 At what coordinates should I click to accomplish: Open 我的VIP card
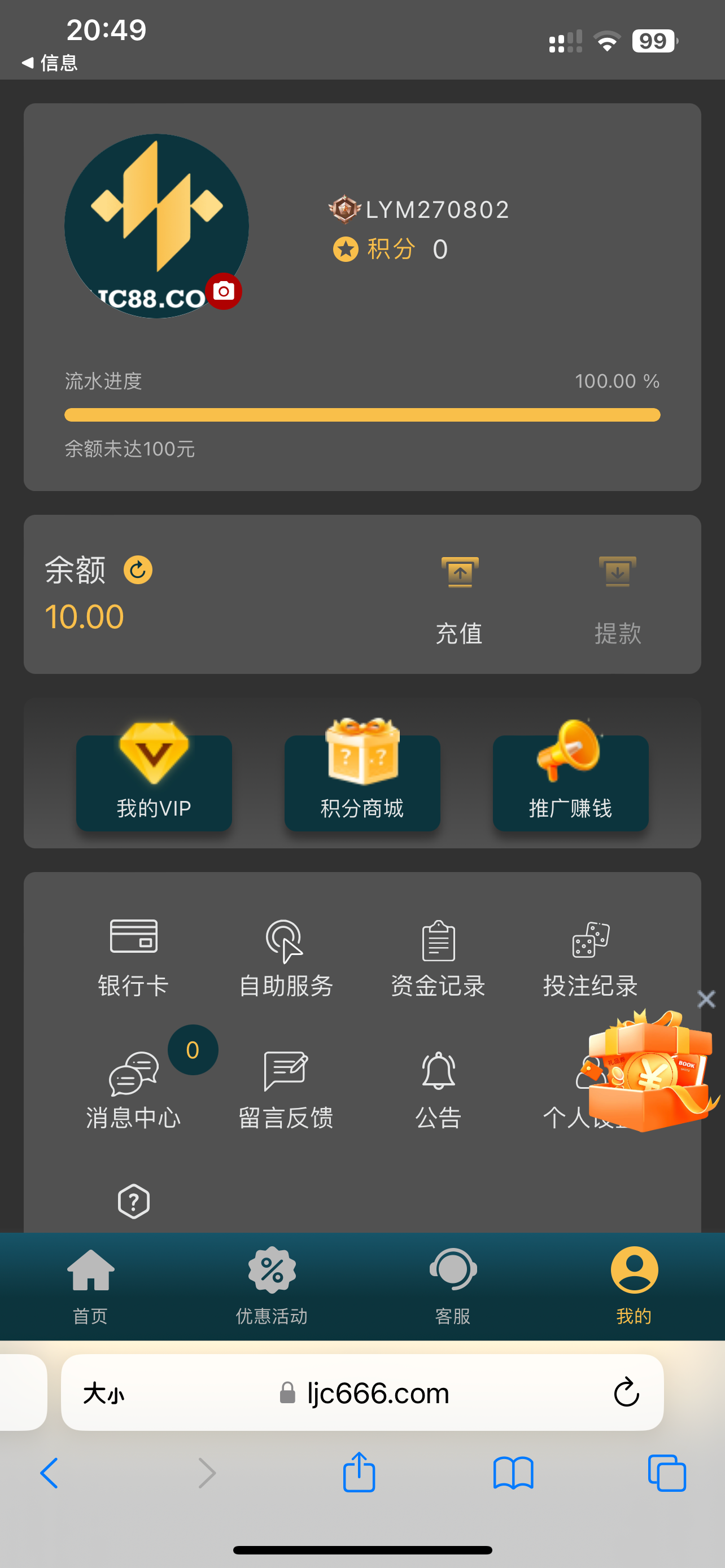[x=154, y=781]
